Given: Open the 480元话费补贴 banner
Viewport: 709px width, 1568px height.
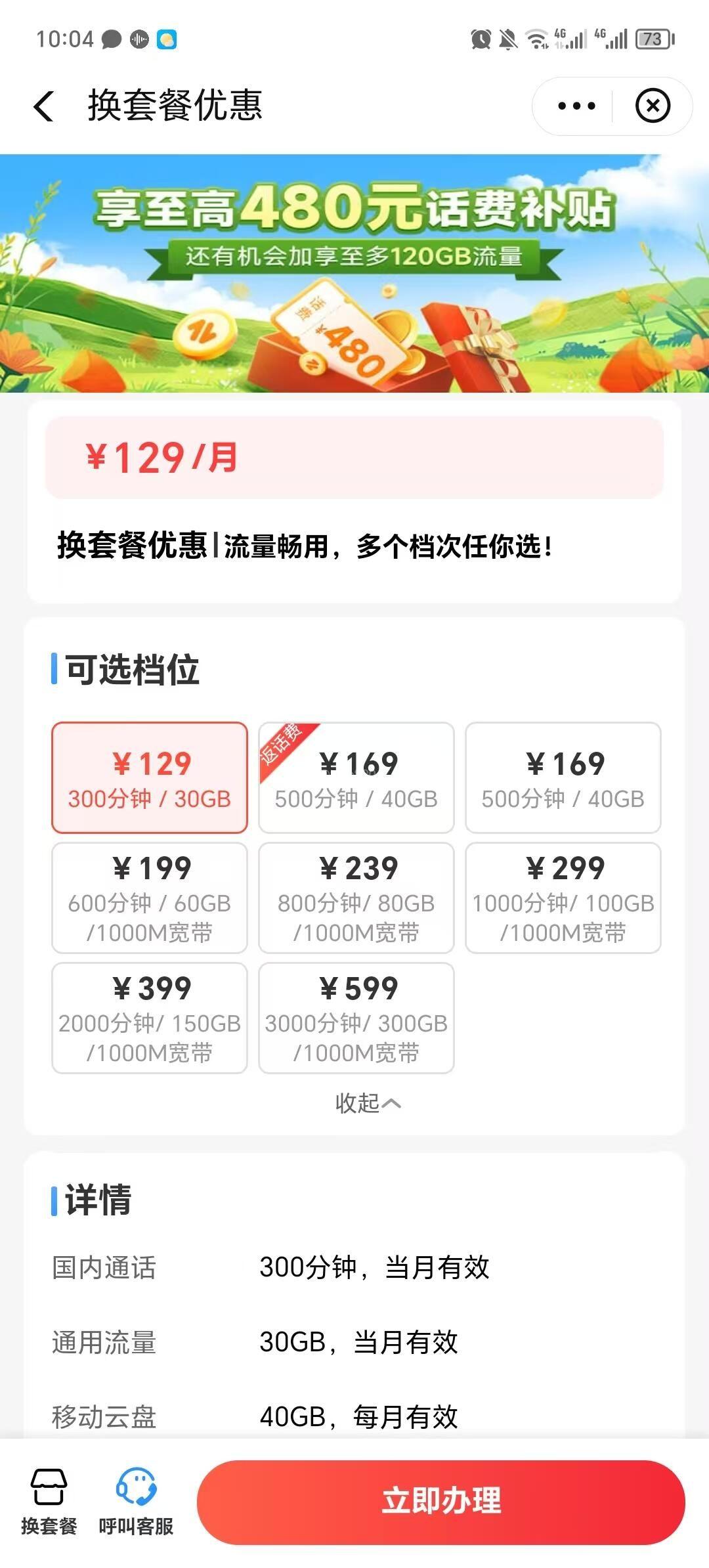Looking at the screenshot, I should [354, 273].
